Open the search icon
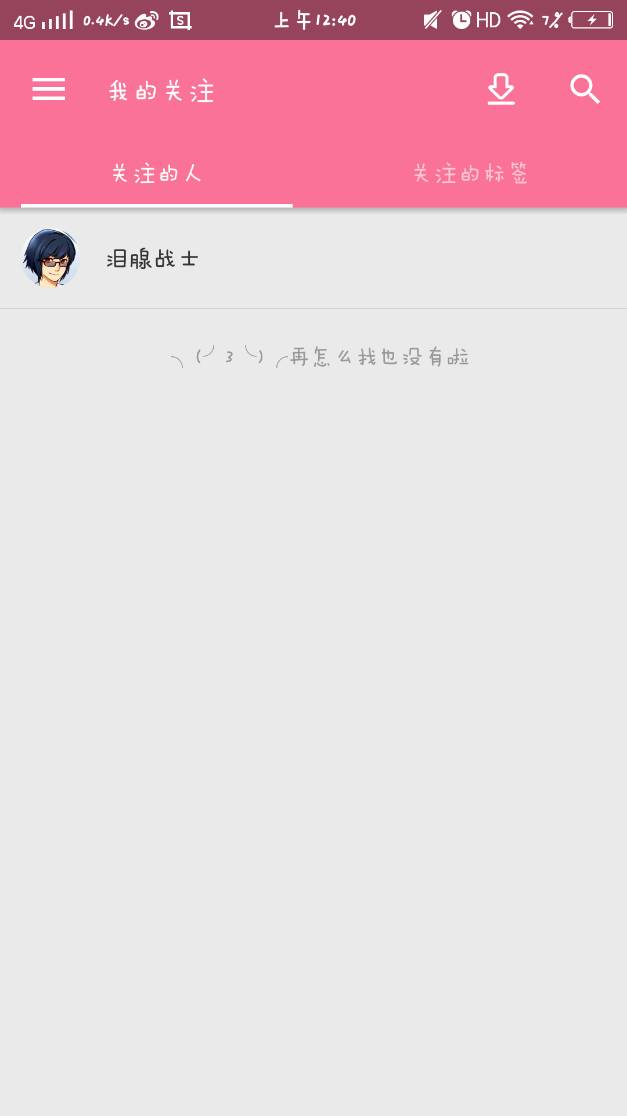Screen dimensions: 627x1116 click(585, 90)
